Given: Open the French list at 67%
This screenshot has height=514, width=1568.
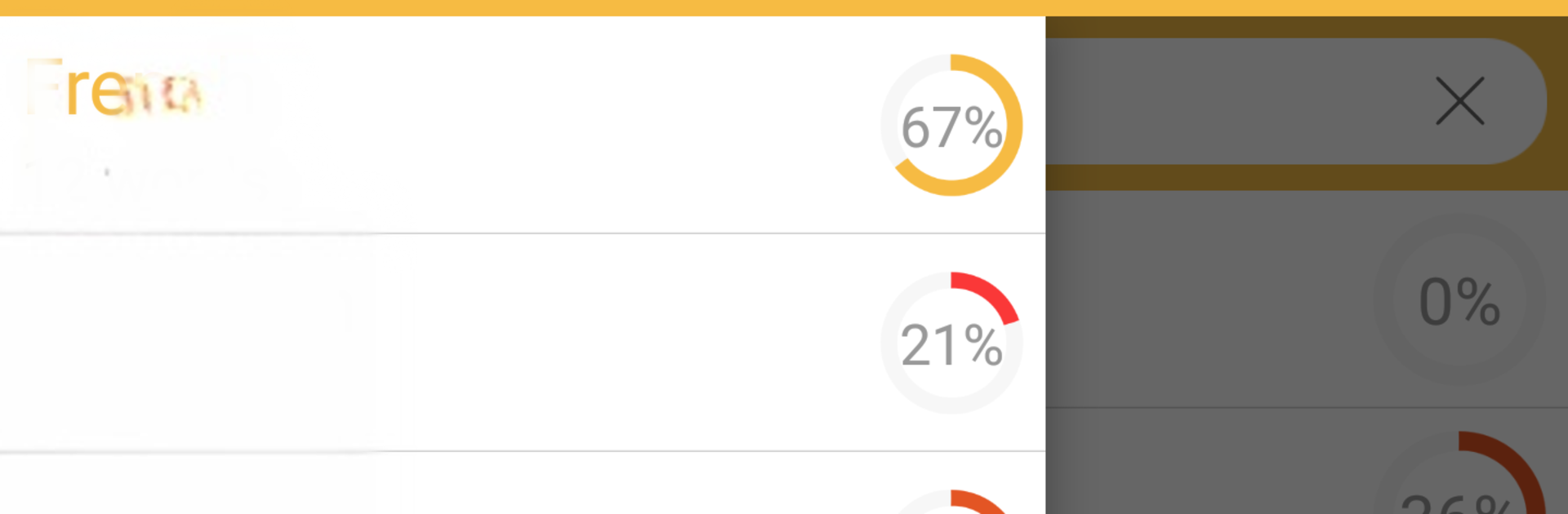Looking at the screenshot, I should pos(523,125).
